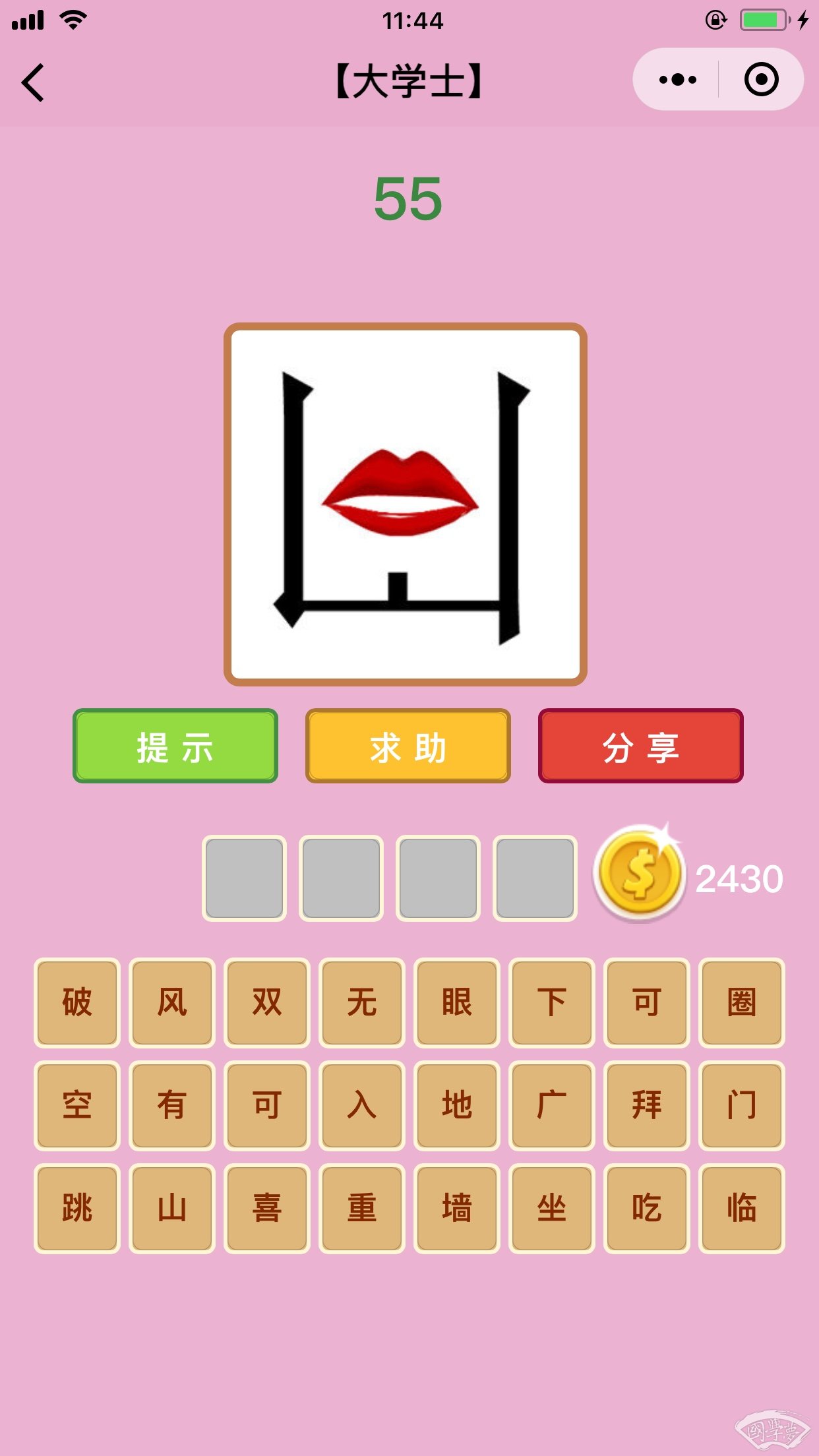This screenshot has height=1456, width=819.
Task: Choose the 双 character tile
Action: (267, 1002)
